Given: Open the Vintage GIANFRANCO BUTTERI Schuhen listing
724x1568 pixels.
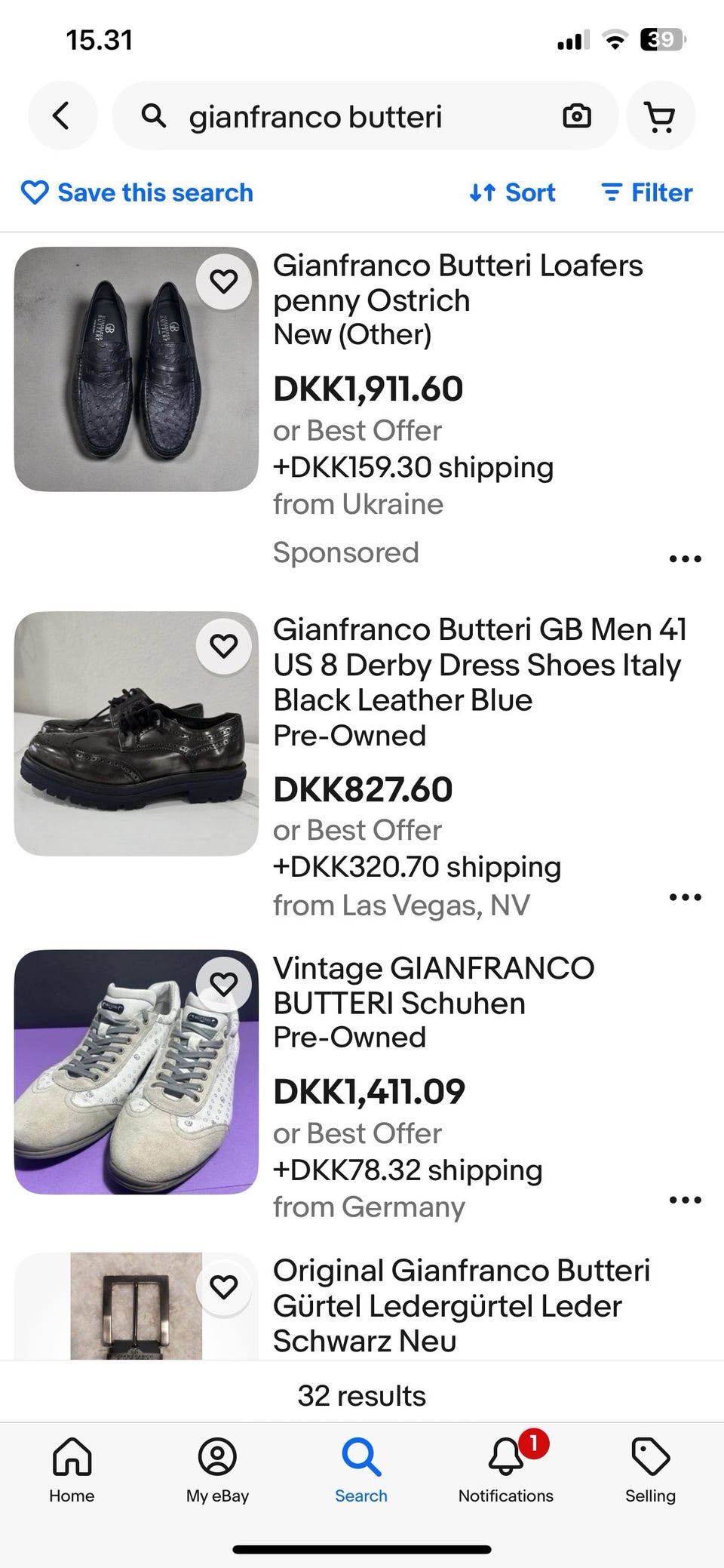Looking at the screenshot, I should click(x=433, y=985).
